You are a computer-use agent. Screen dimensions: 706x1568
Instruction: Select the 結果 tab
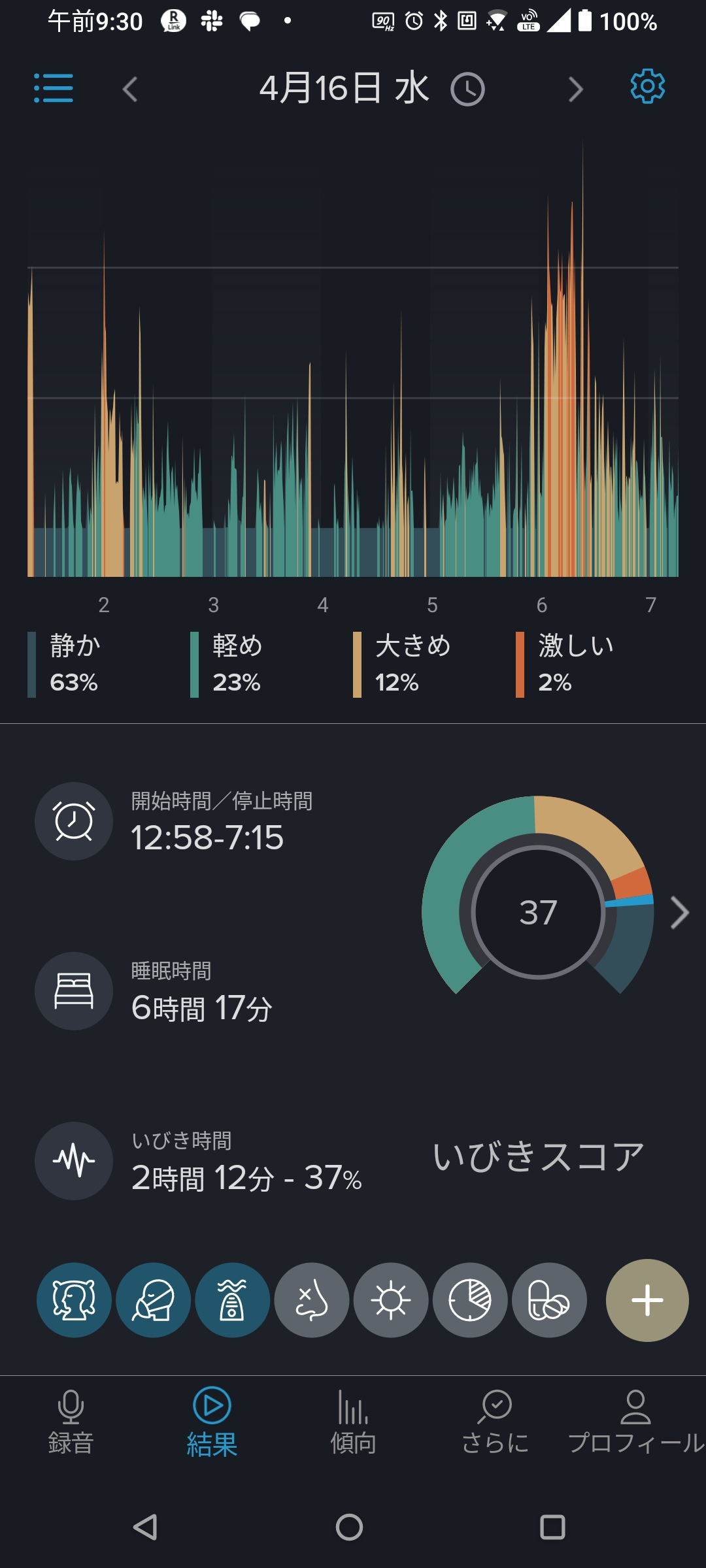(212, 1422)
